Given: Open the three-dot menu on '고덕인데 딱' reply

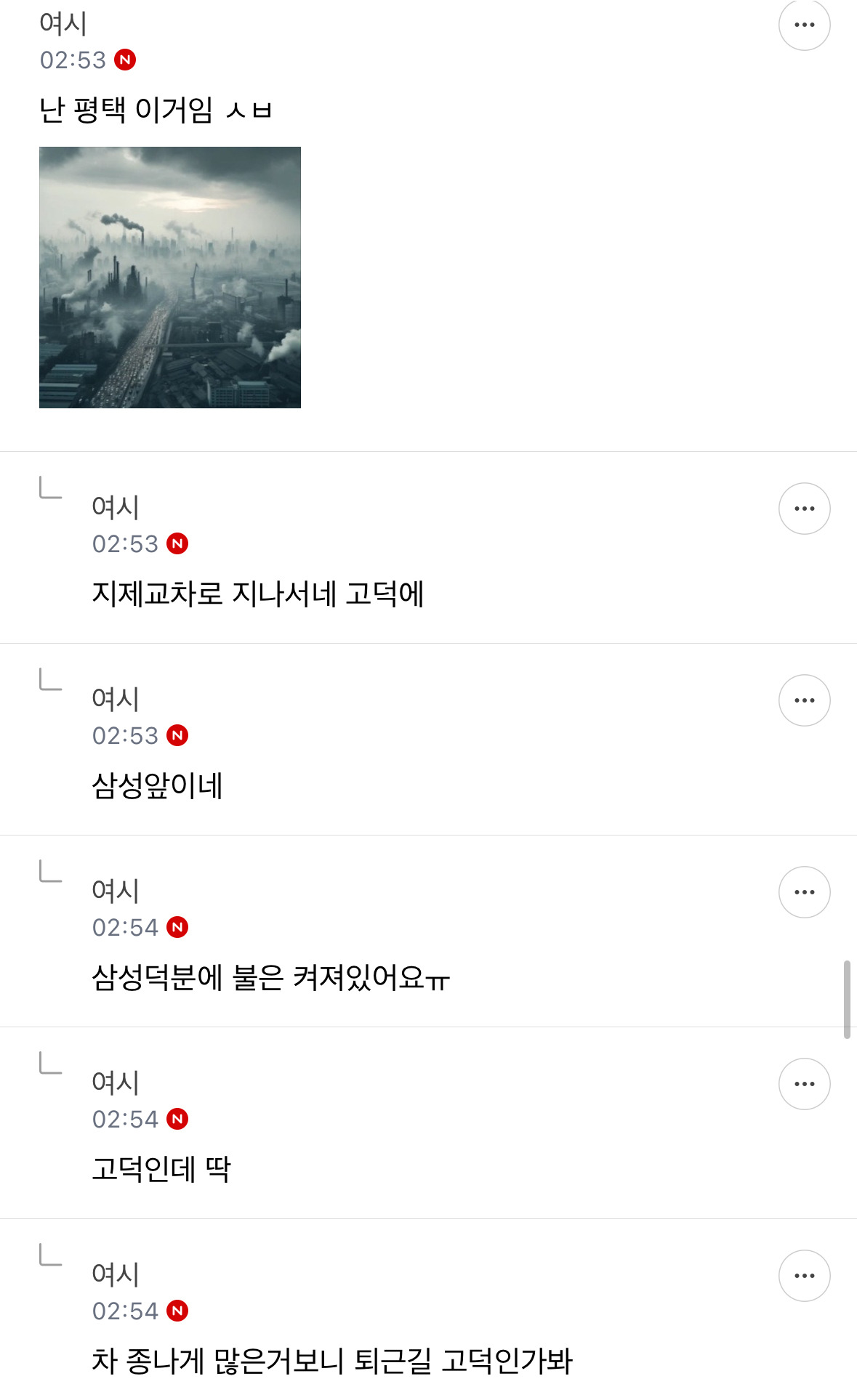Looking at the screenshot, I should 804,1084.
